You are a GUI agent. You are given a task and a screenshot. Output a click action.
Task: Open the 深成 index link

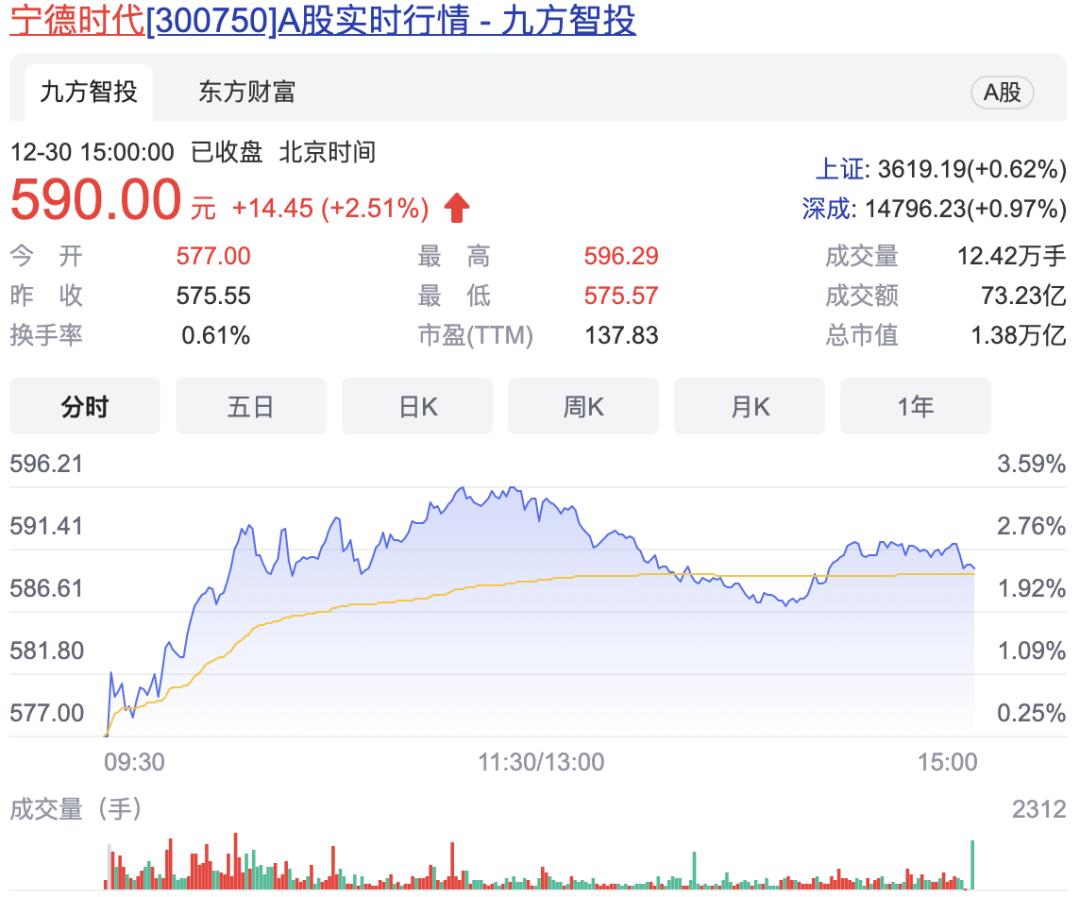point(825,209)
